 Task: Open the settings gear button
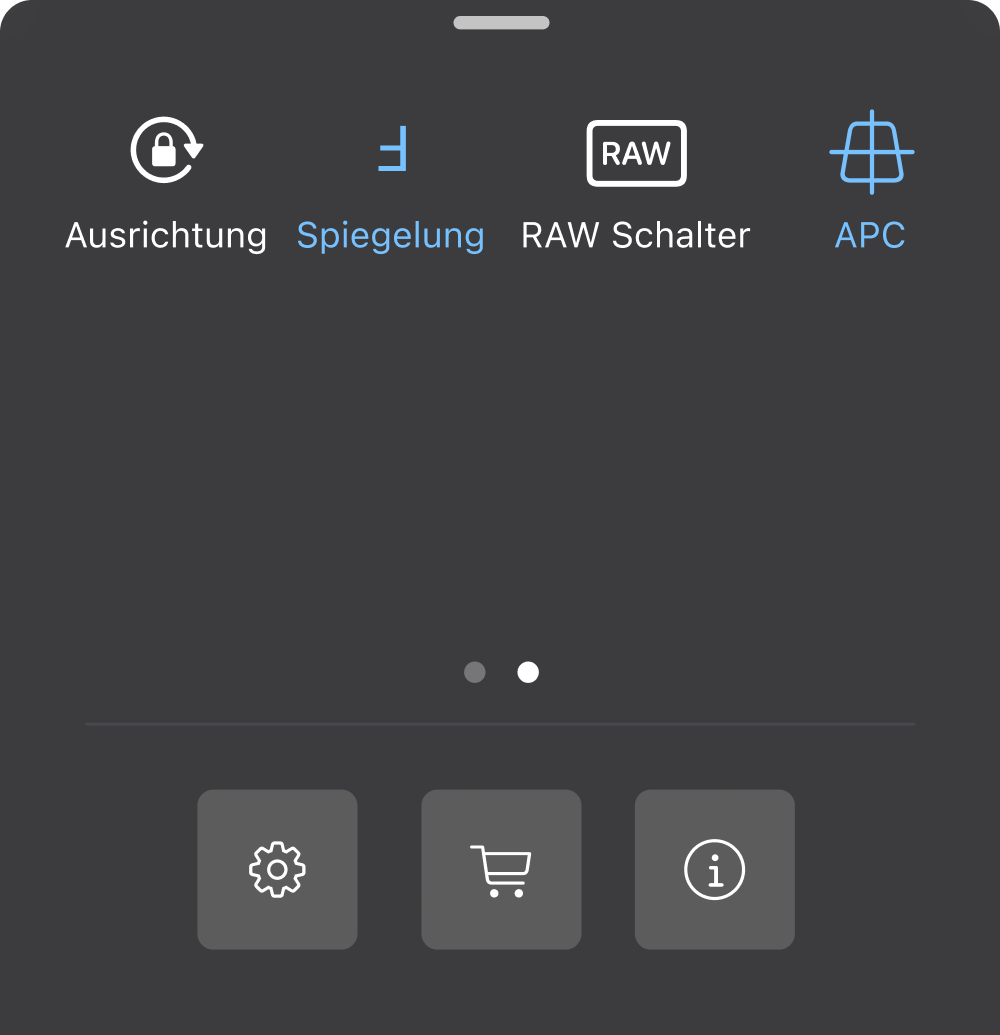tap(277, 869)
